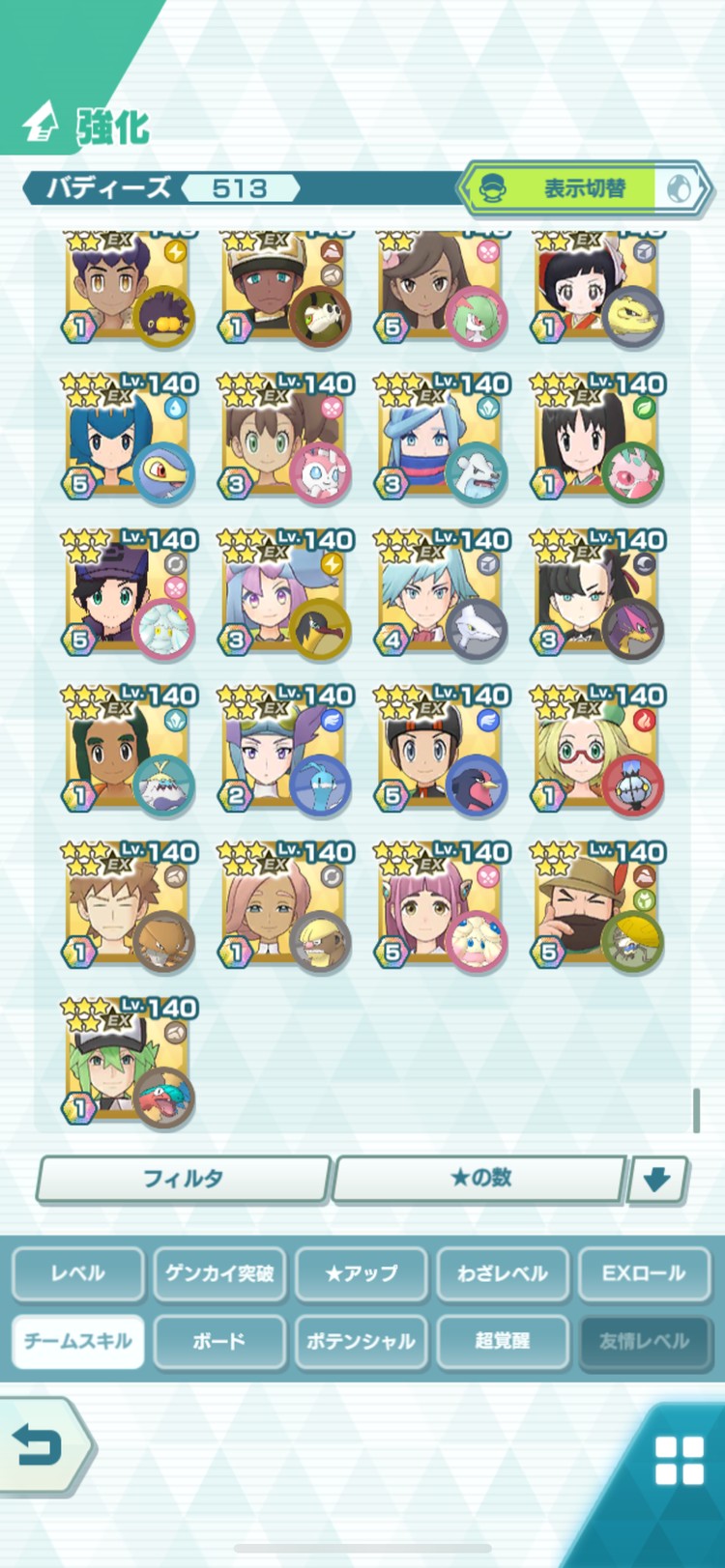Switch to the ポテンシャル tab
This screenshot has width=725, height=1568.
pyautogui.click(x=361, y=1341)
